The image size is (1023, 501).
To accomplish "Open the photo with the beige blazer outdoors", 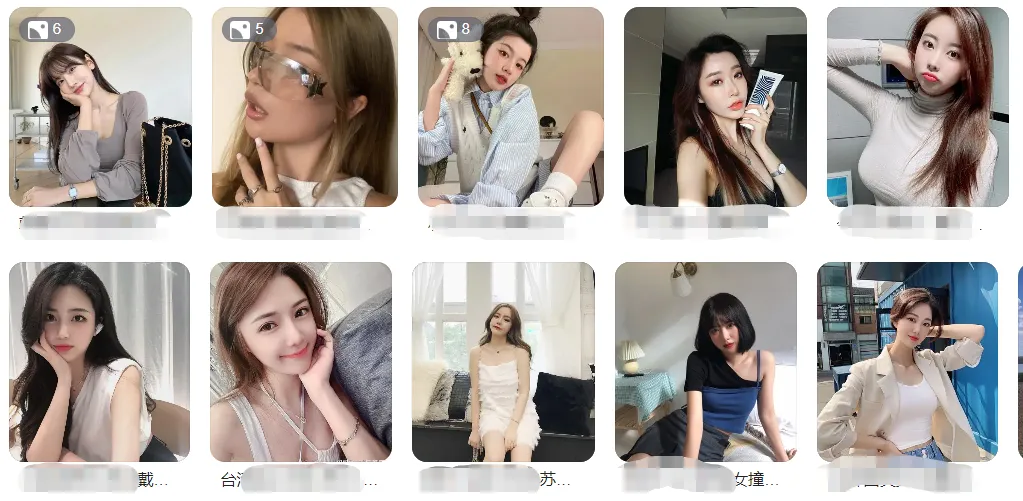I will coord(907,362).
